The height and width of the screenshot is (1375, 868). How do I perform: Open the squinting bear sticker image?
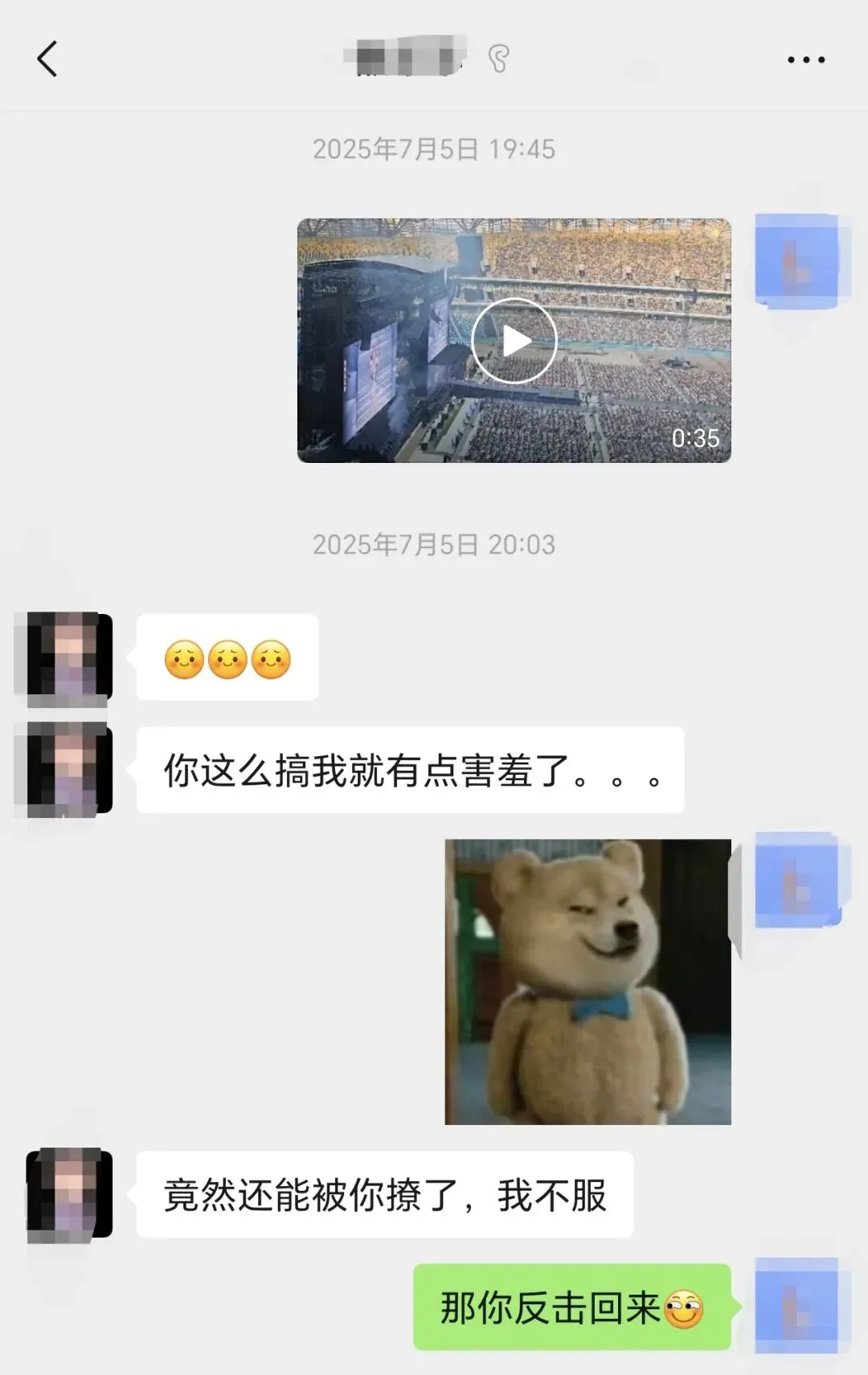point(588,982)
